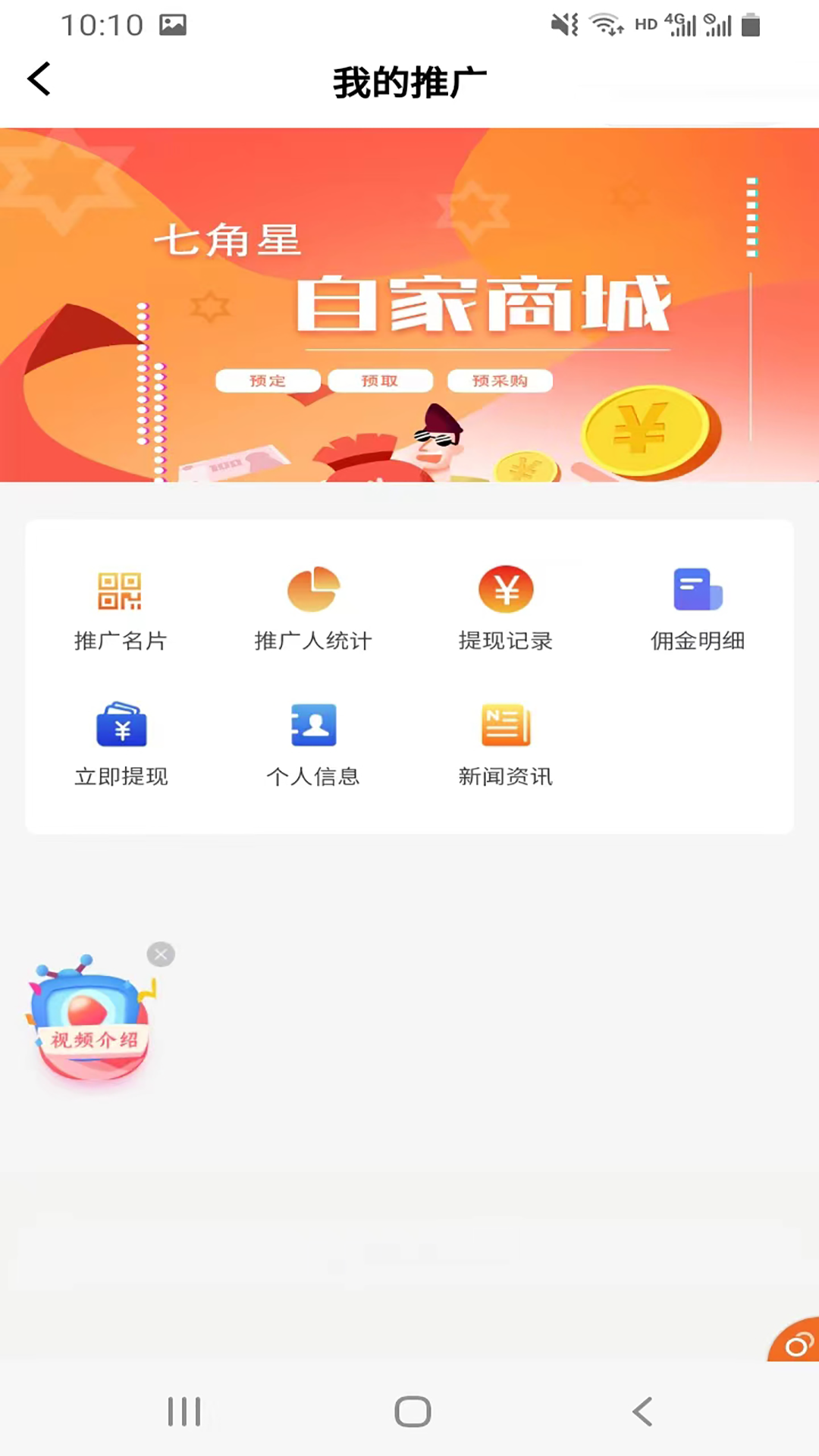819x1456 pixels.
Task: Go back using the header arrow
Action: 39,80
